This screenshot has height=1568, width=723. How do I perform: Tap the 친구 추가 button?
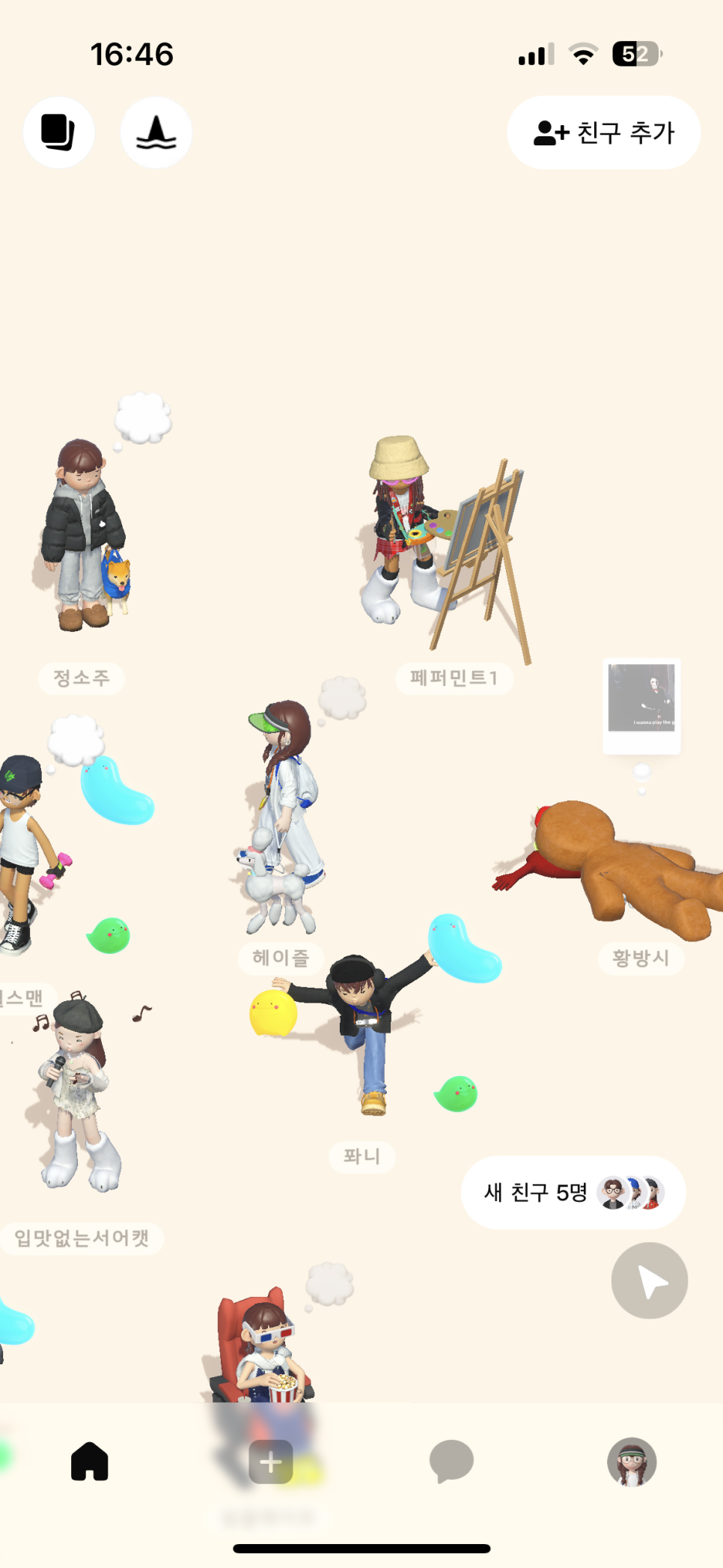[603, 133]
